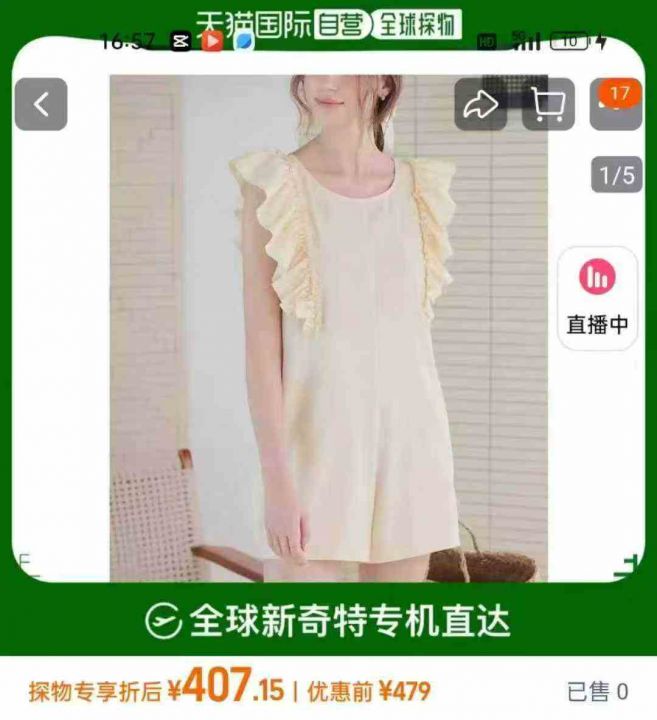Open the menu showing 17 notifications
Image resolution: width=657 pixels, height=720 pixels.
(614, 104)
